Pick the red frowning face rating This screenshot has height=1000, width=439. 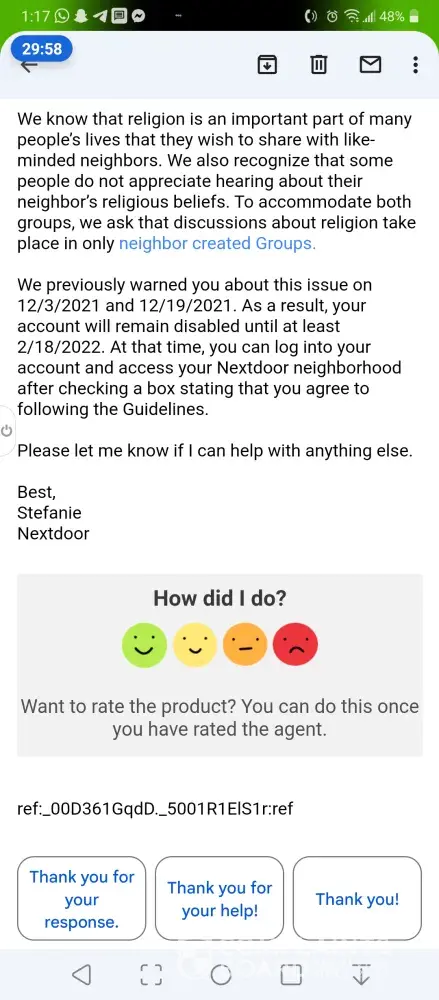[295, 645]
